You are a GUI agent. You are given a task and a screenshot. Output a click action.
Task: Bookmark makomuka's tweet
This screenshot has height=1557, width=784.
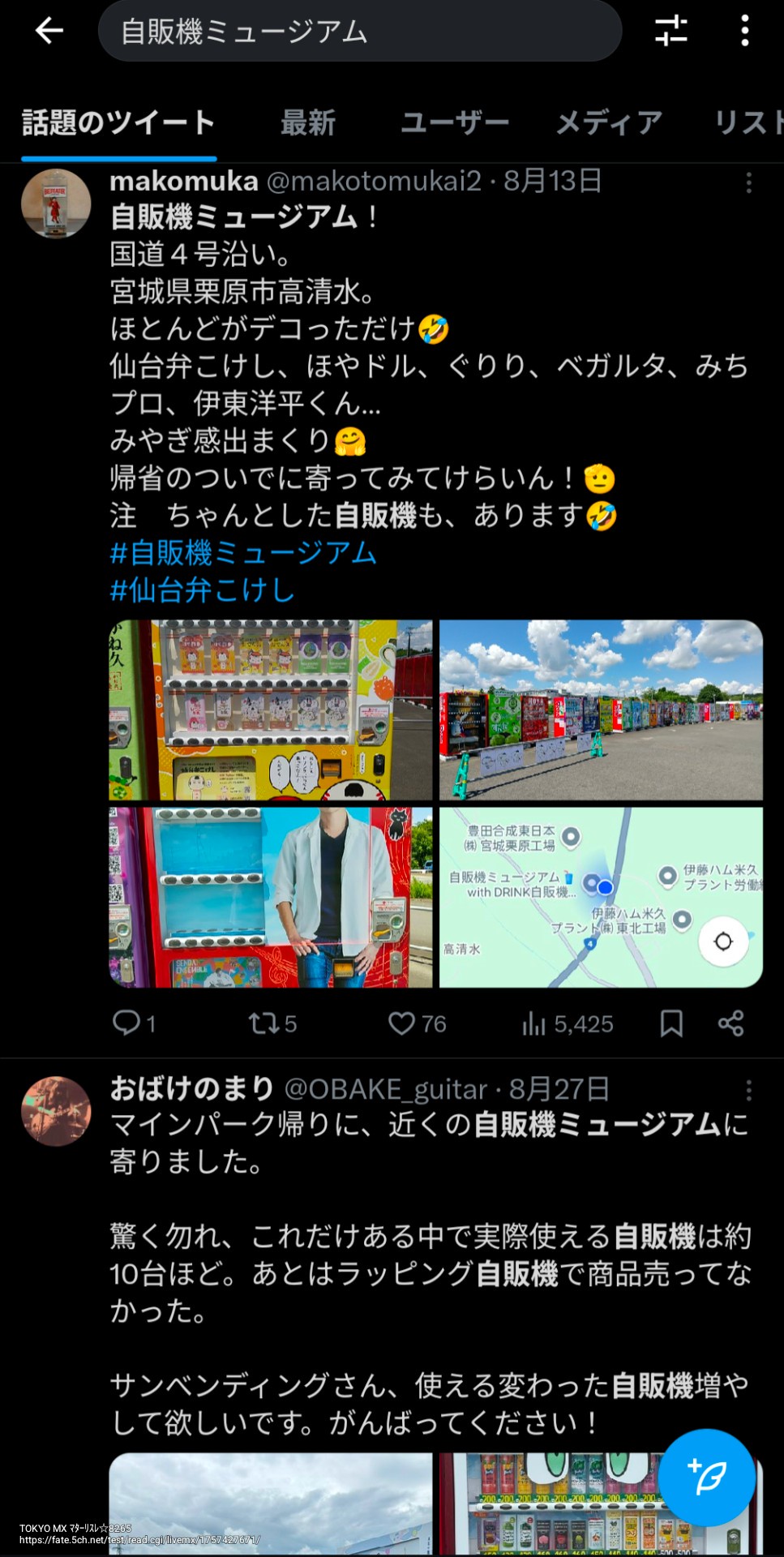click(671, 1023)
